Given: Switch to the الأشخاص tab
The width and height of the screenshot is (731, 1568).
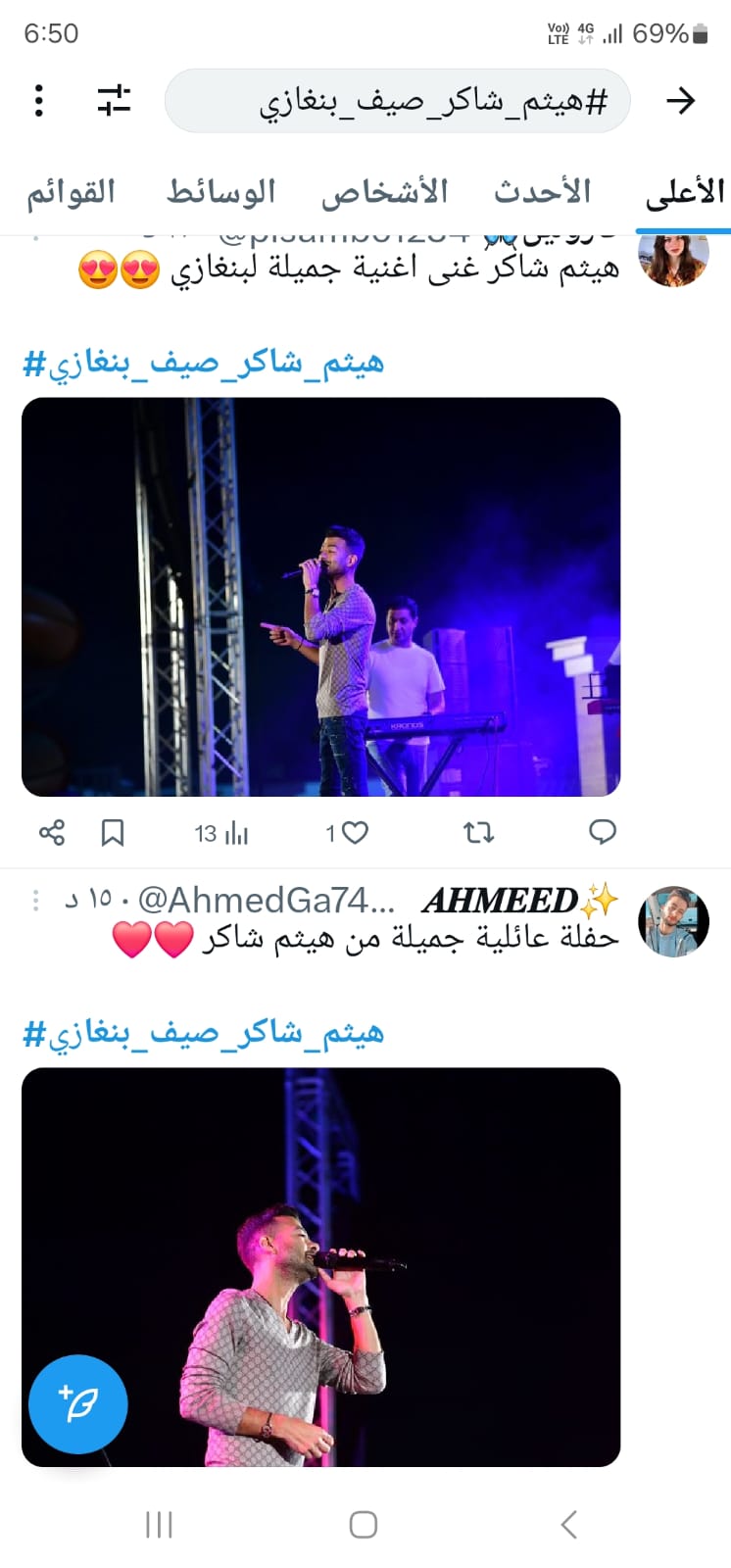Looking at the screenshot, I should [384, 192].
